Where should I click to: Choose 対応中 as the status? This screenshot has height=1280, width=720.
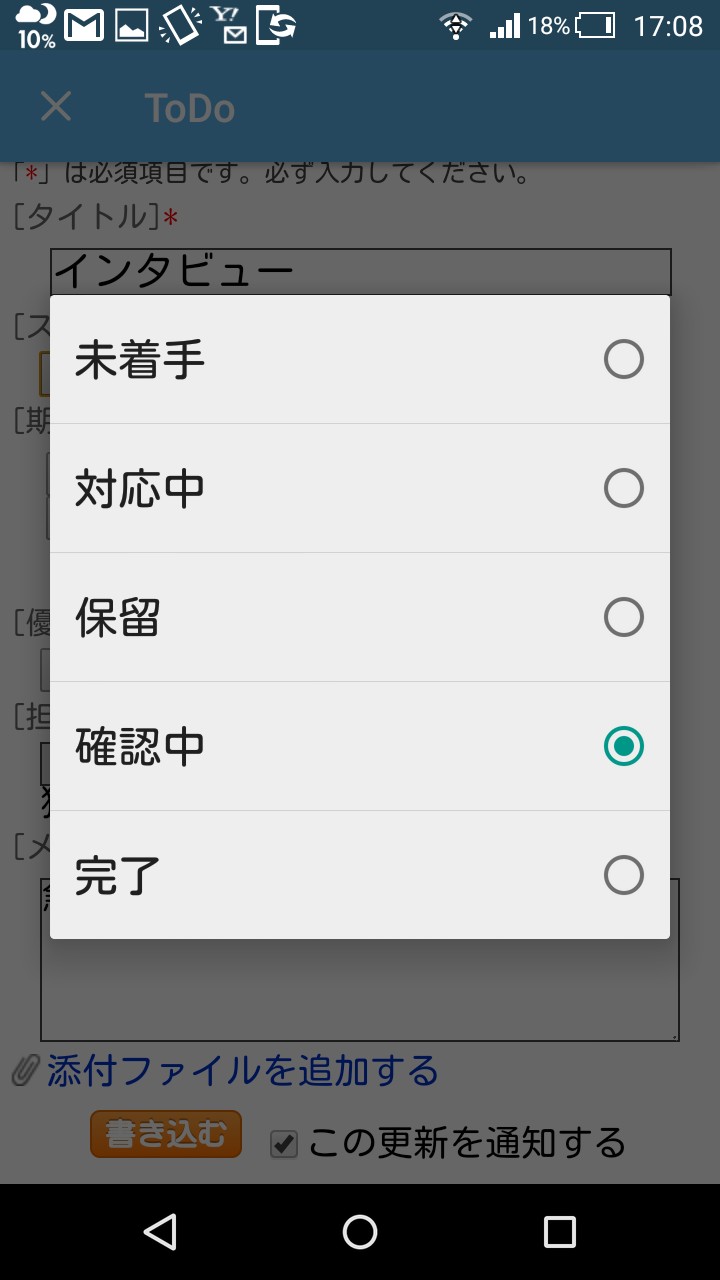360,488
